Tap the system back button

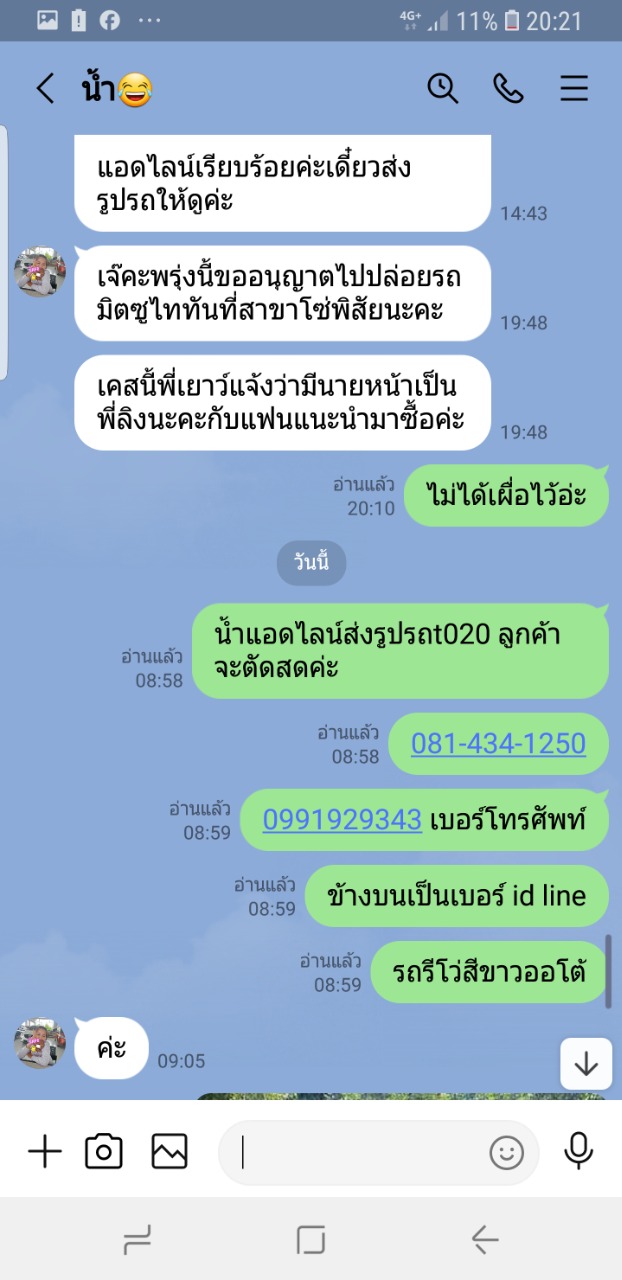click(x=485, y=1240)
